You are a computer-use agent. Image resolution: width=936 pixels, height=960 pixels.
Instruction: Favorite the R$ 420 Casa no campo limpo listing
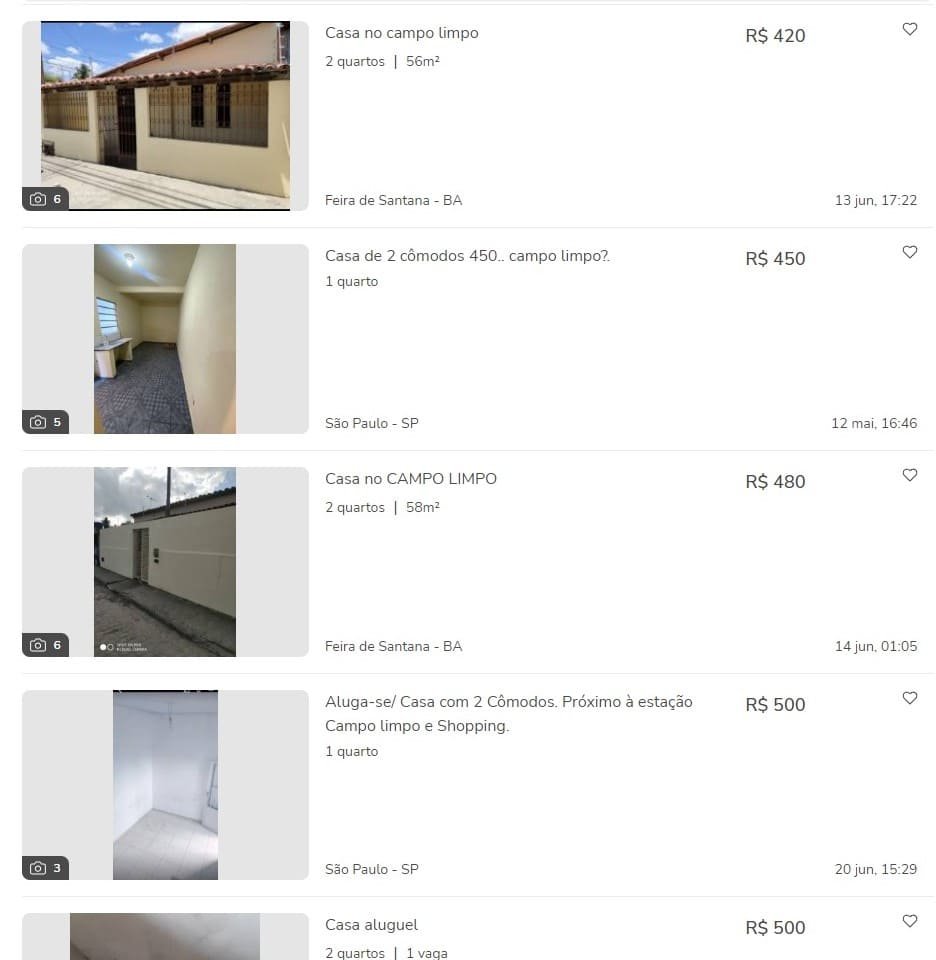[x=909, y=30]
